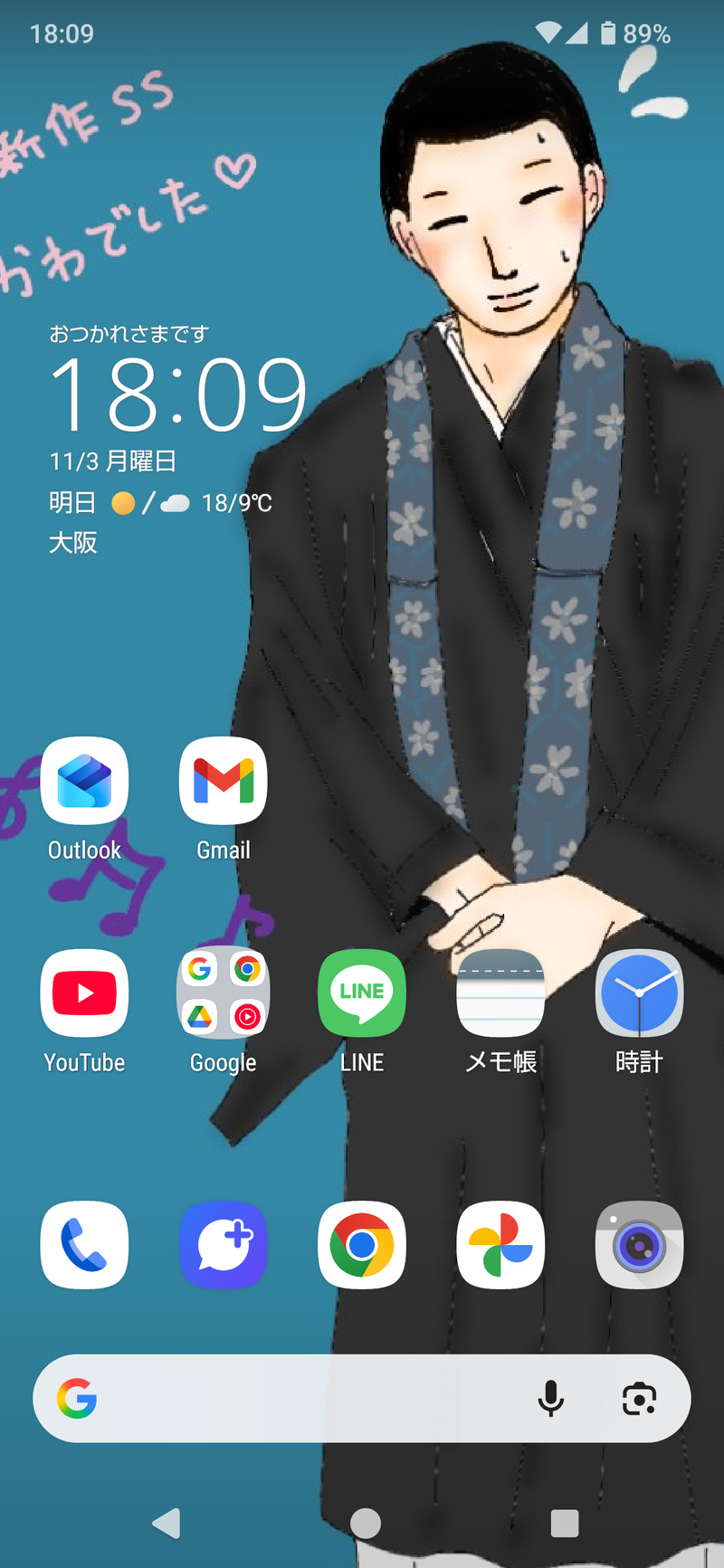This screenshot has height=1568, width=724.
Task: Tap the system back button
Action: tap(167, 1524)
